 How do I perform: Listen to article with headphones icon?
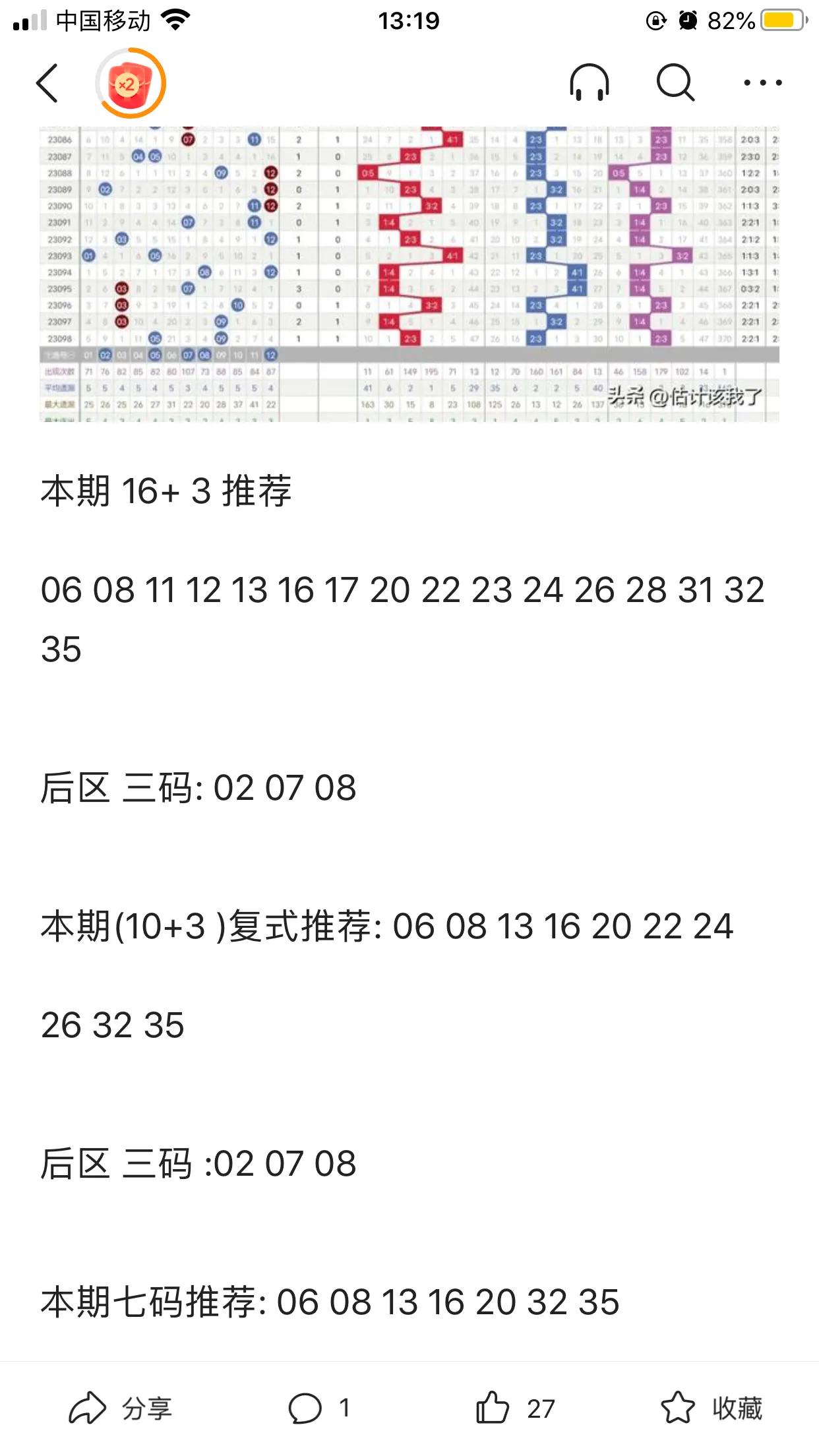point(589,82)
